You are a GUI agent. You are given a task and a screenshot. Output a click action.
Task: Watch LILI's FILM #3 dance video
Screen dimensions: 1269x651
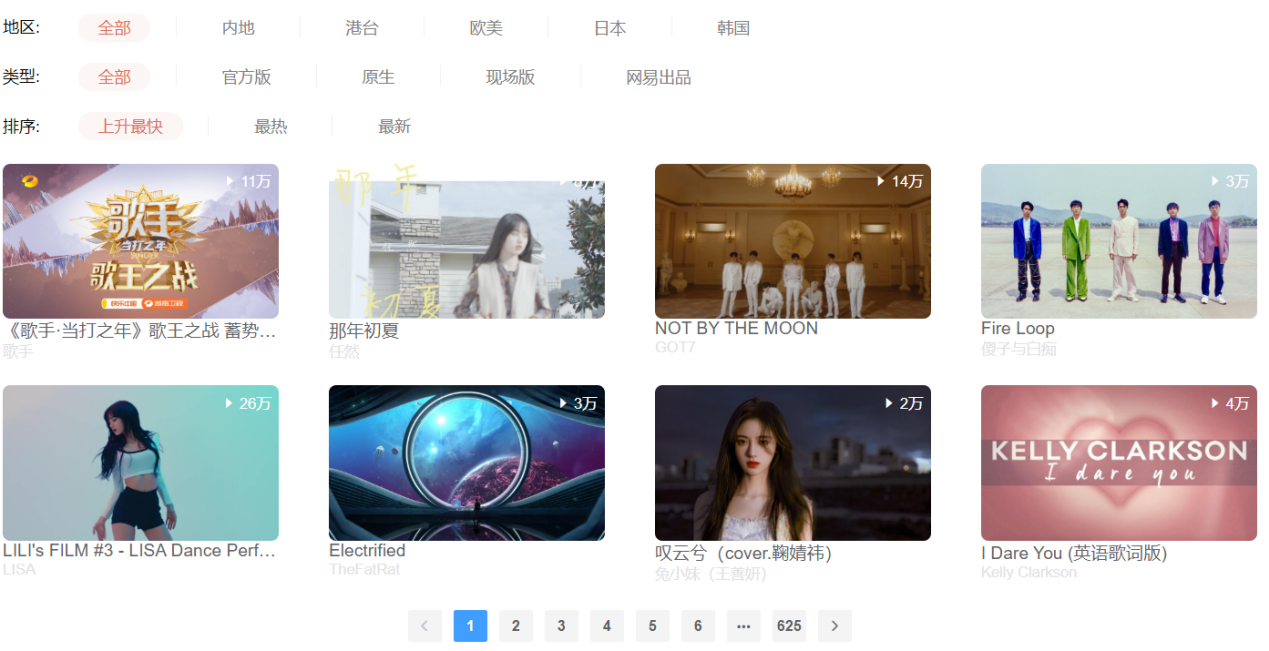point(141,463)
